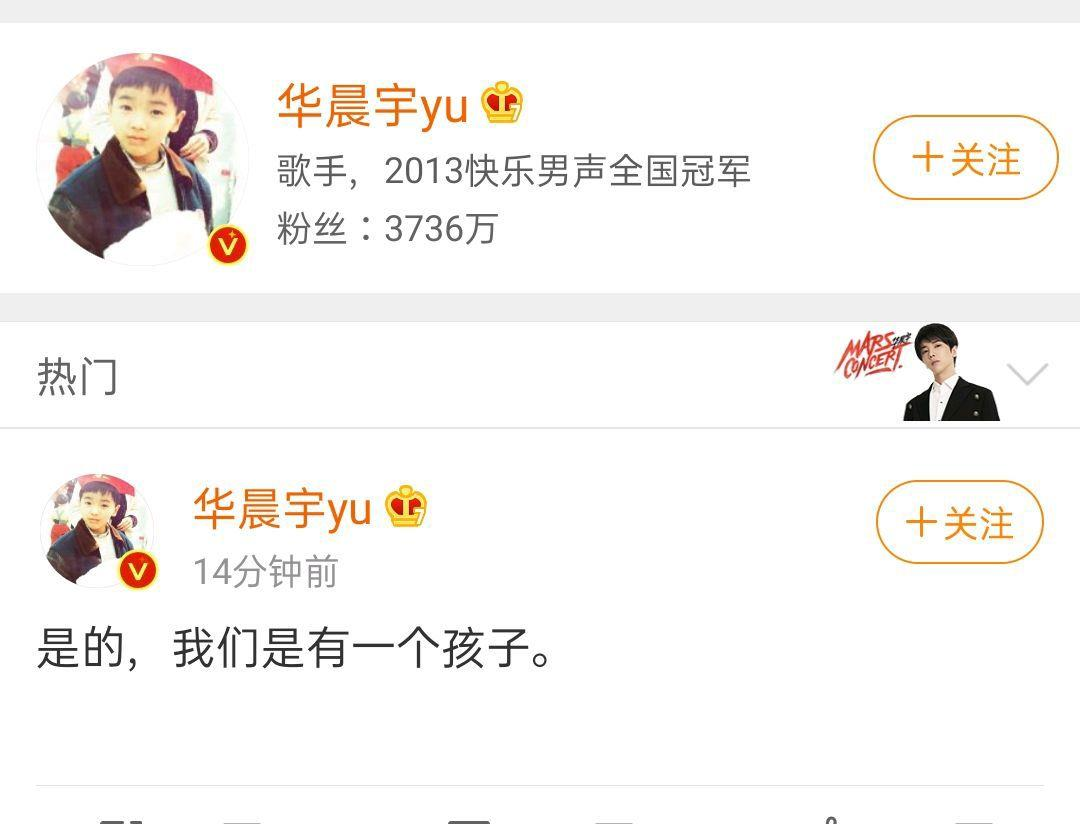Follow 华晨宇yu from the profile header

tap(965, 158)
